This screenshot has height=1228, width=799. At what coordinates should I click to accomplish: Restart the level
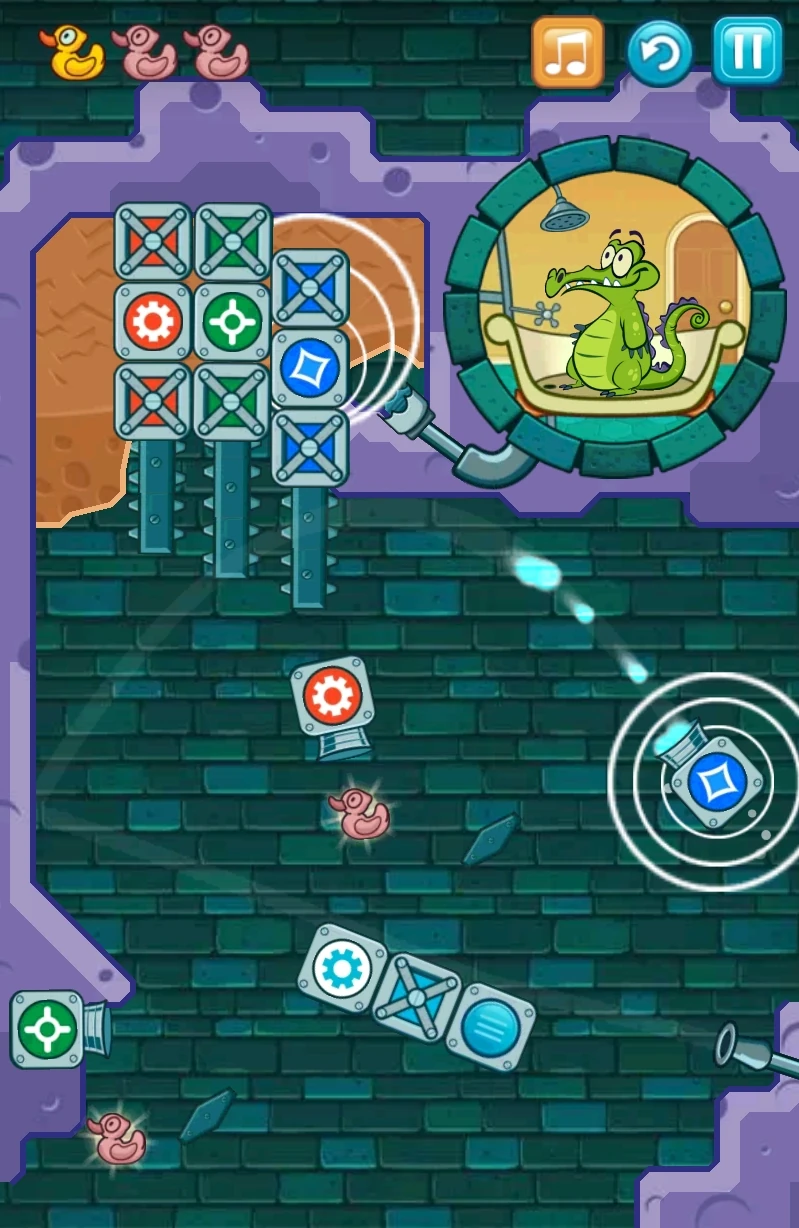point(660,52)
